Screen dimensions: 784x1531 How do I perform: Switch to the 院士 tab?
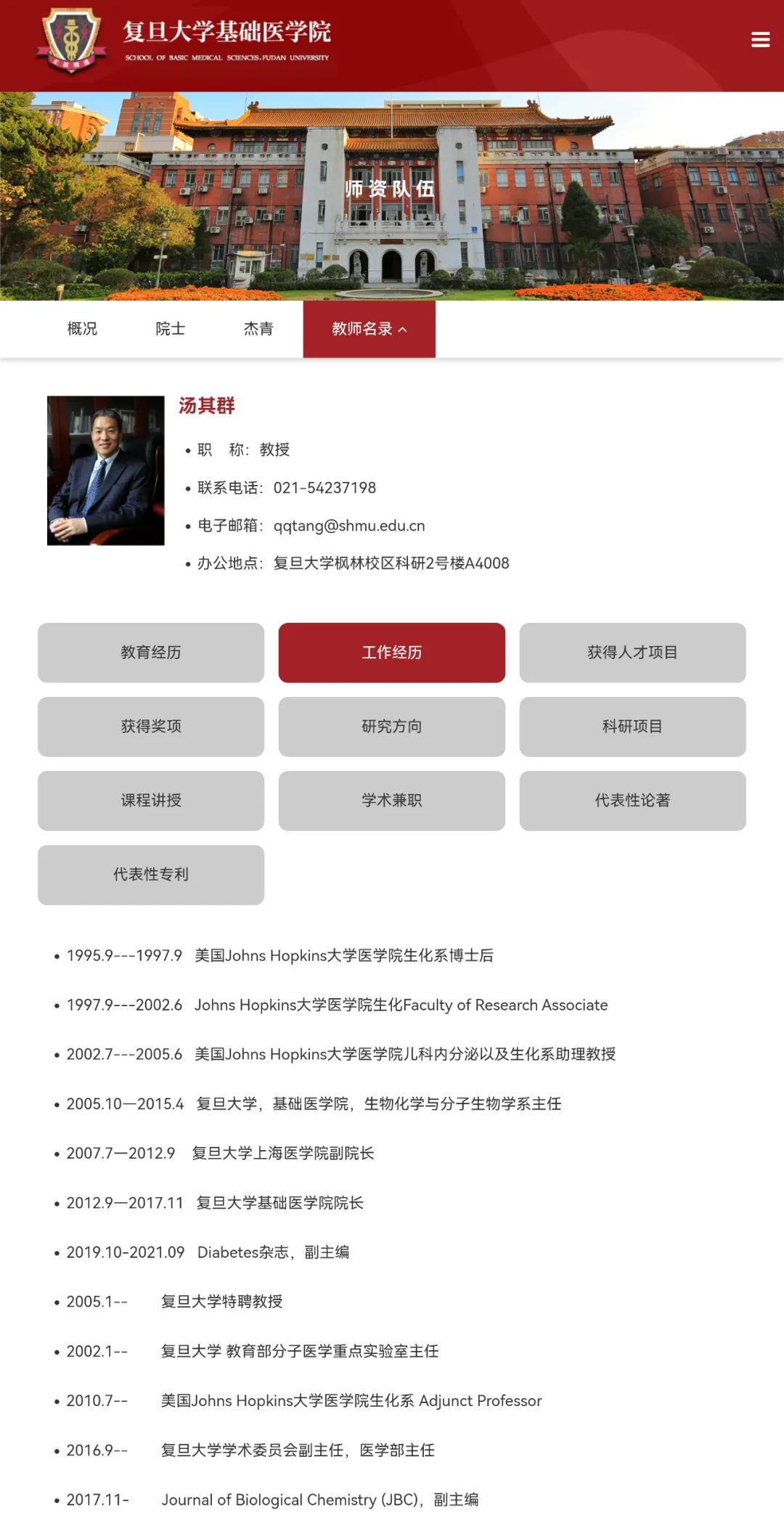(171, 329)
